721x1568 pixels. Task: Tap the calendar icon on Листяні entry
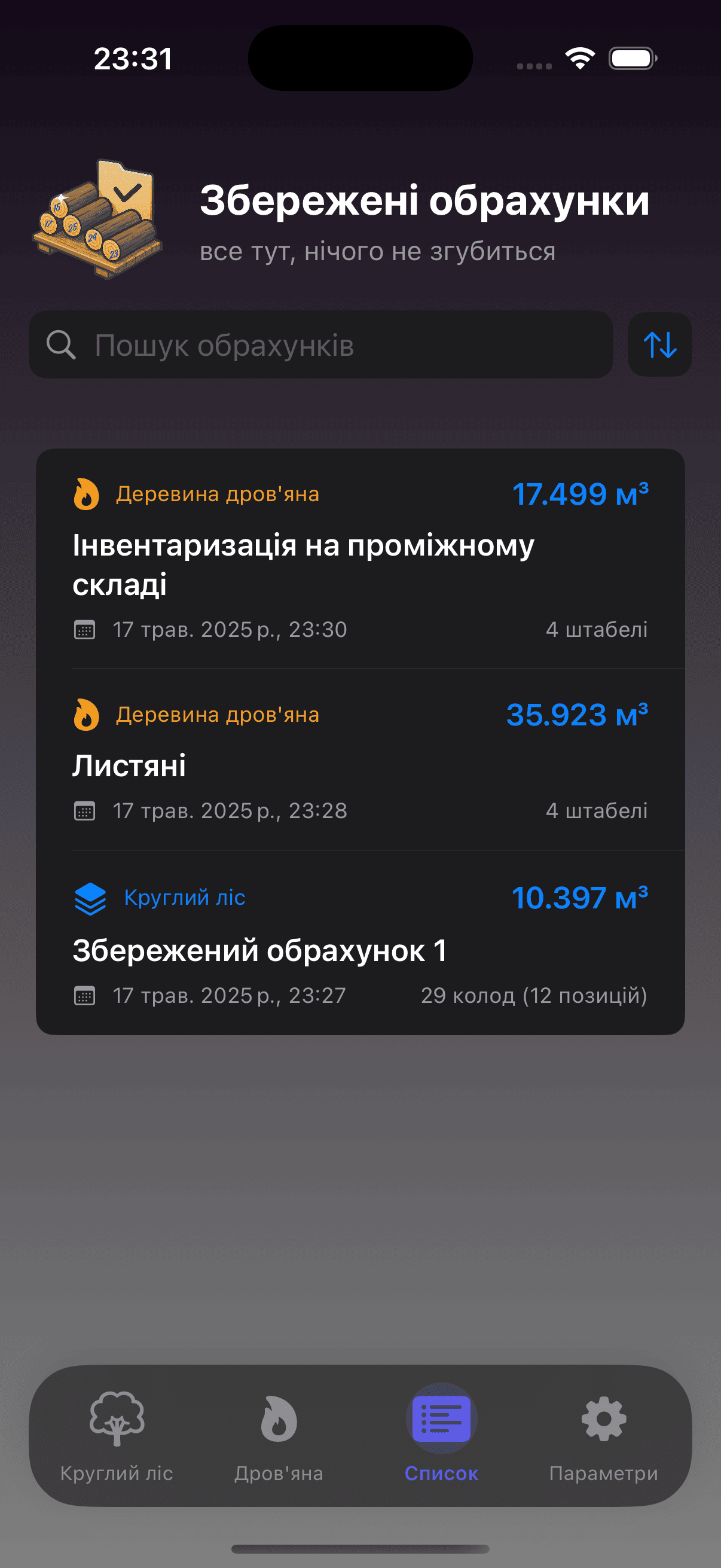pos(85,811)
